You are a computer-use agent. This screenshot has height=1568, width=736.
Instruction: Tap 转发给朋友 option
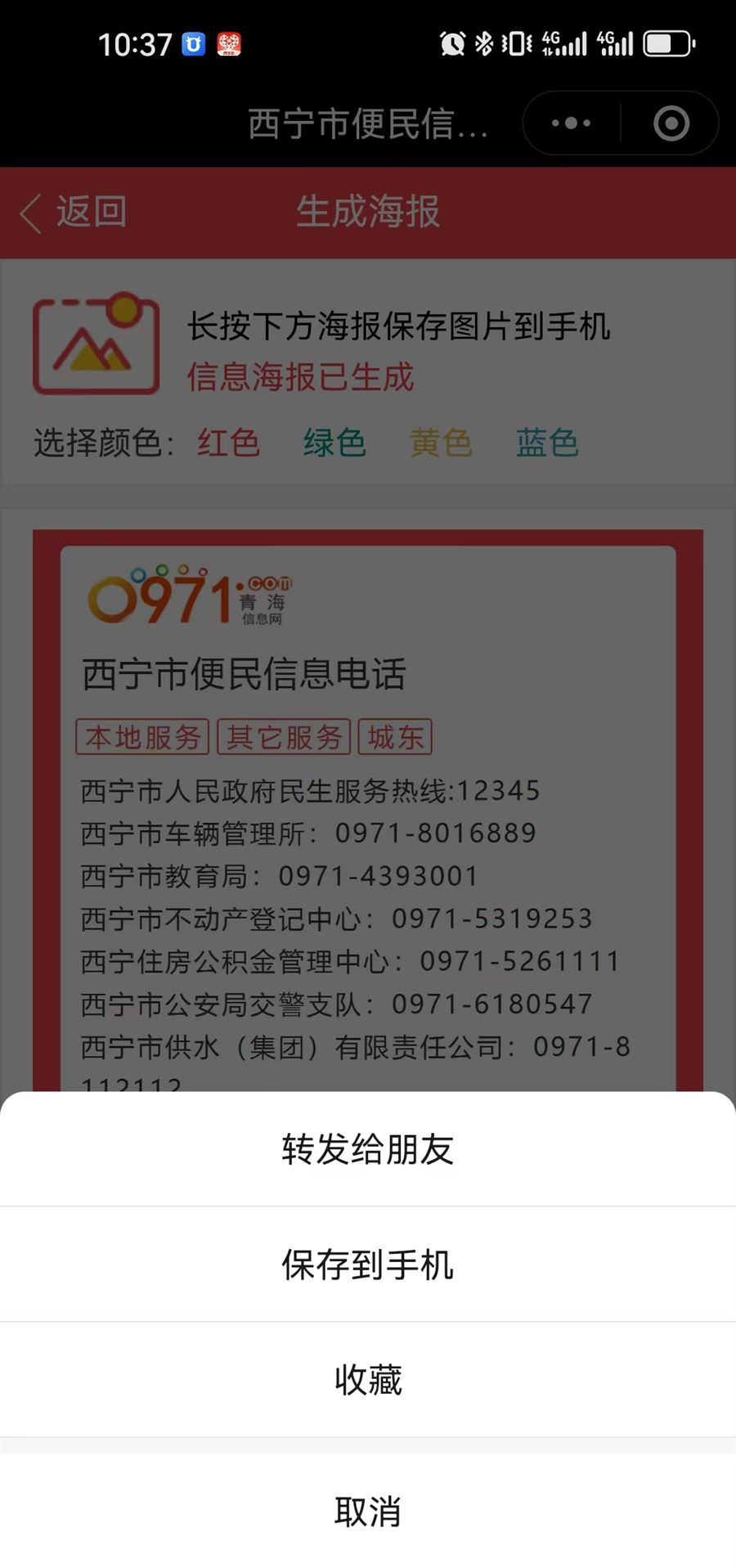[368, 1149]
